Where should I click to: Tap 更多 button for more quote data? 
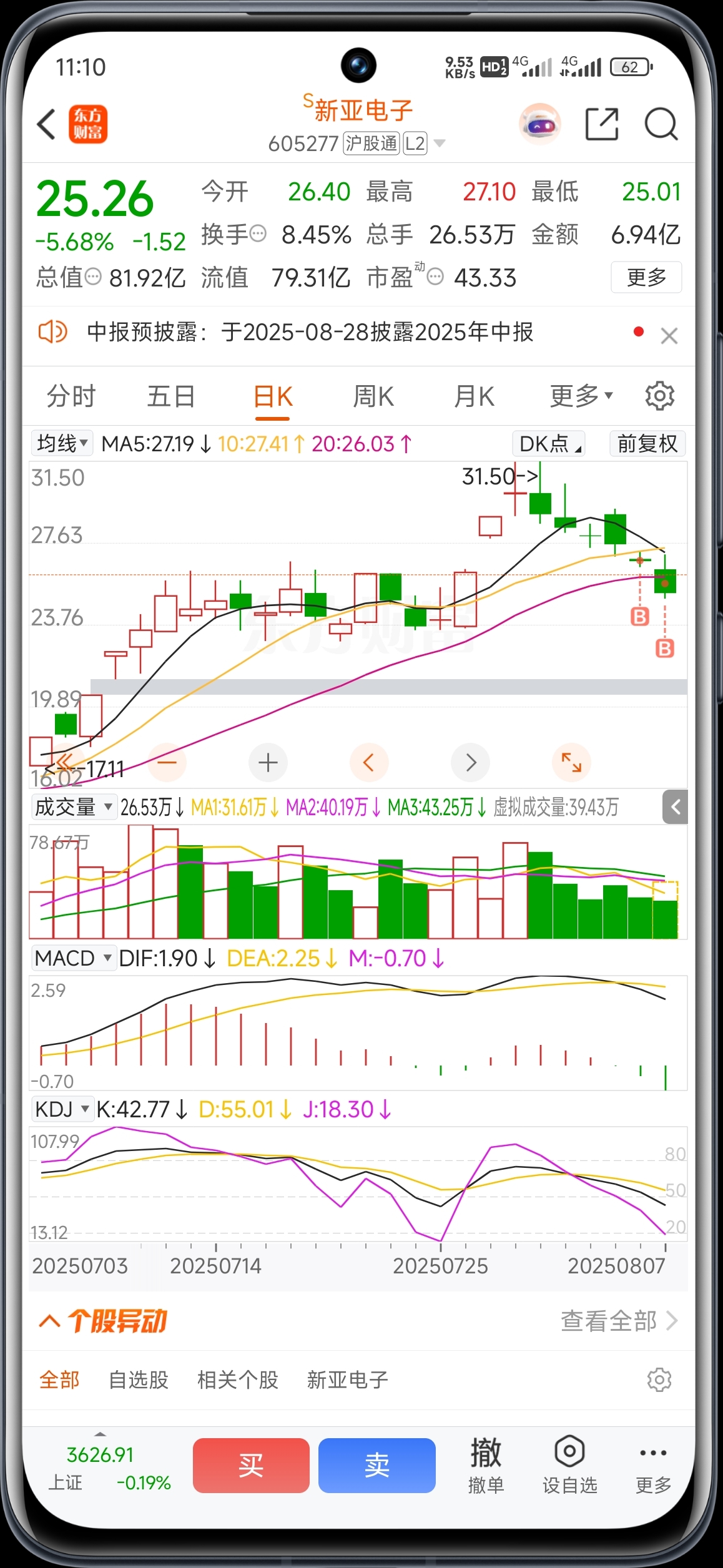(646, 277)
